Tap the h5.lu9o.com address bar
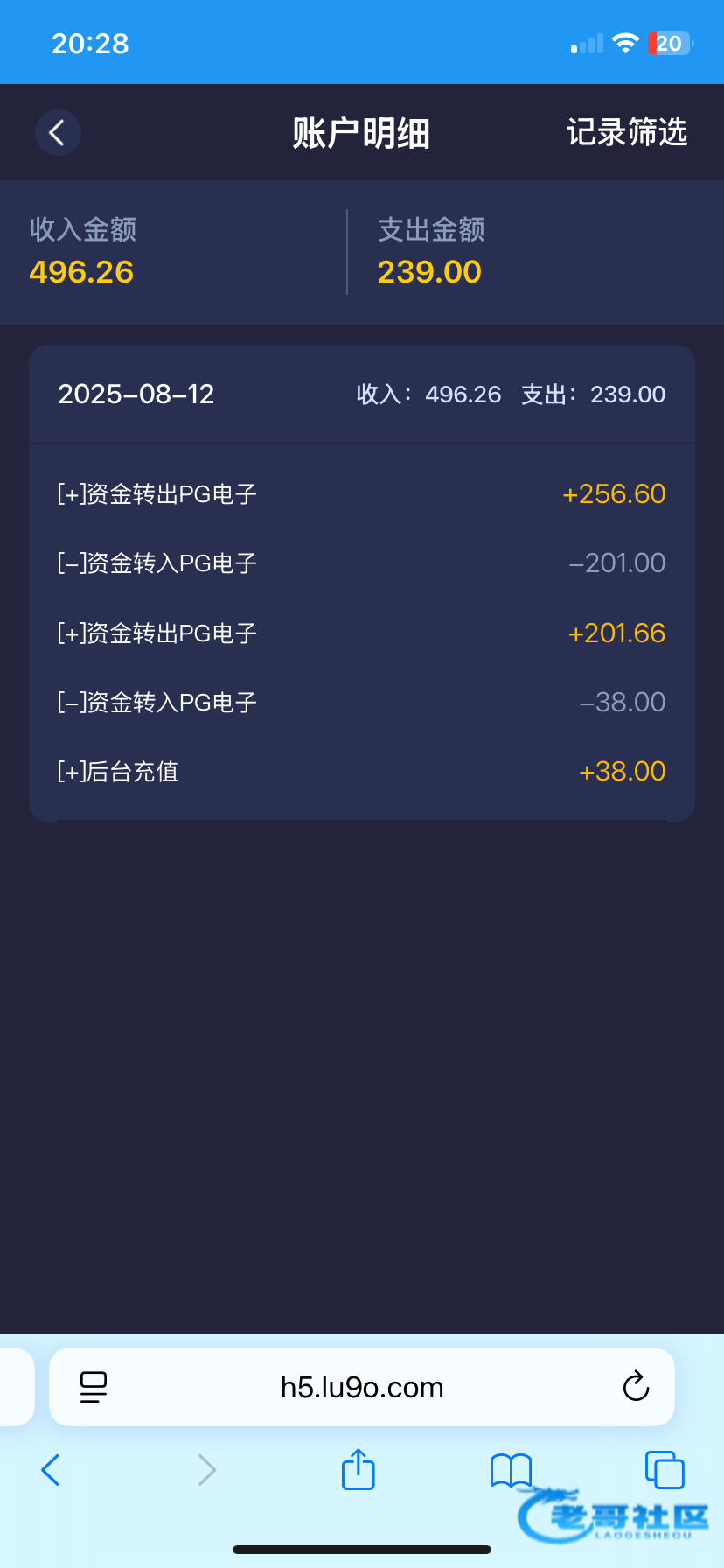This screenshot has width=724, height=1568. pos(362,1387)
